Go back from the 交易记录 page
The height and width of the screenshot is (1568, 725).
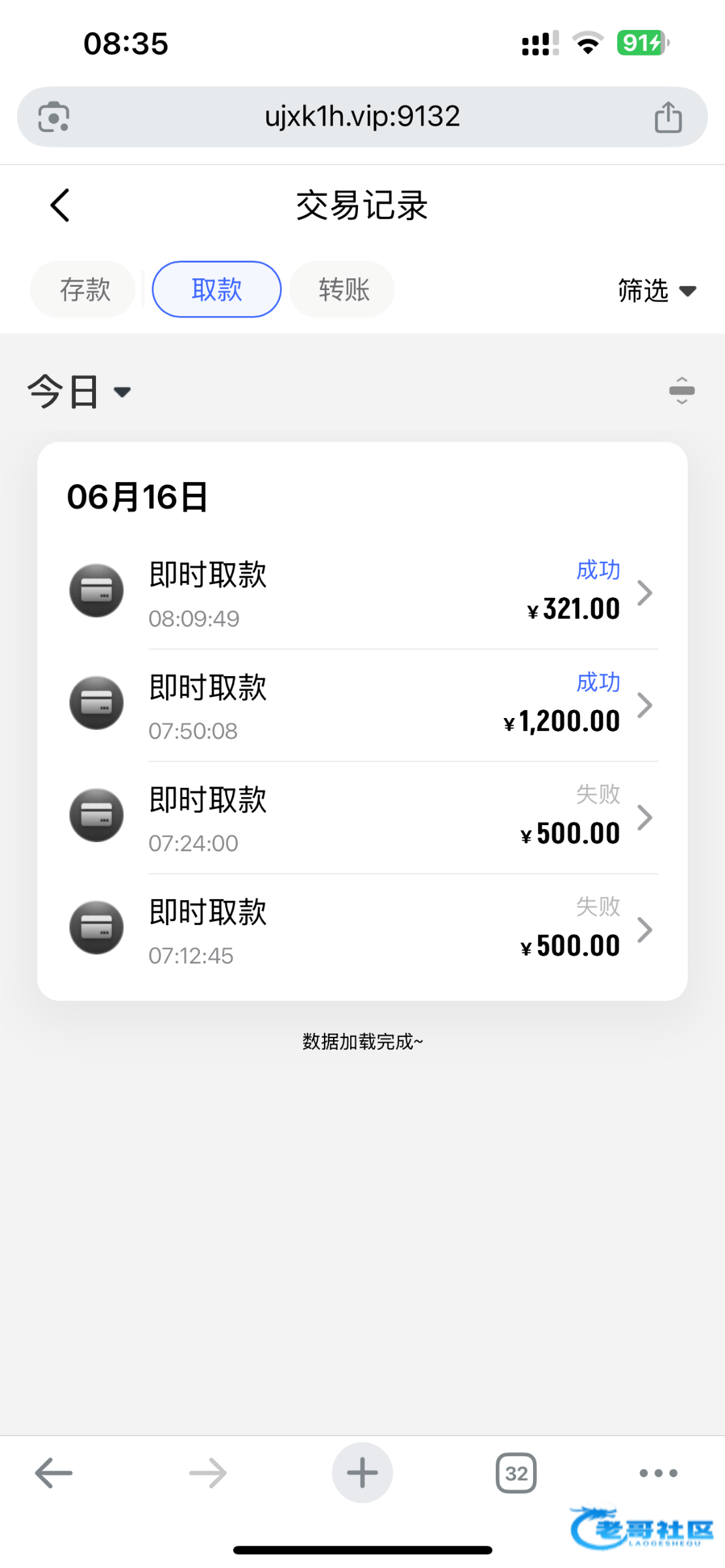(x=60, y=206)
